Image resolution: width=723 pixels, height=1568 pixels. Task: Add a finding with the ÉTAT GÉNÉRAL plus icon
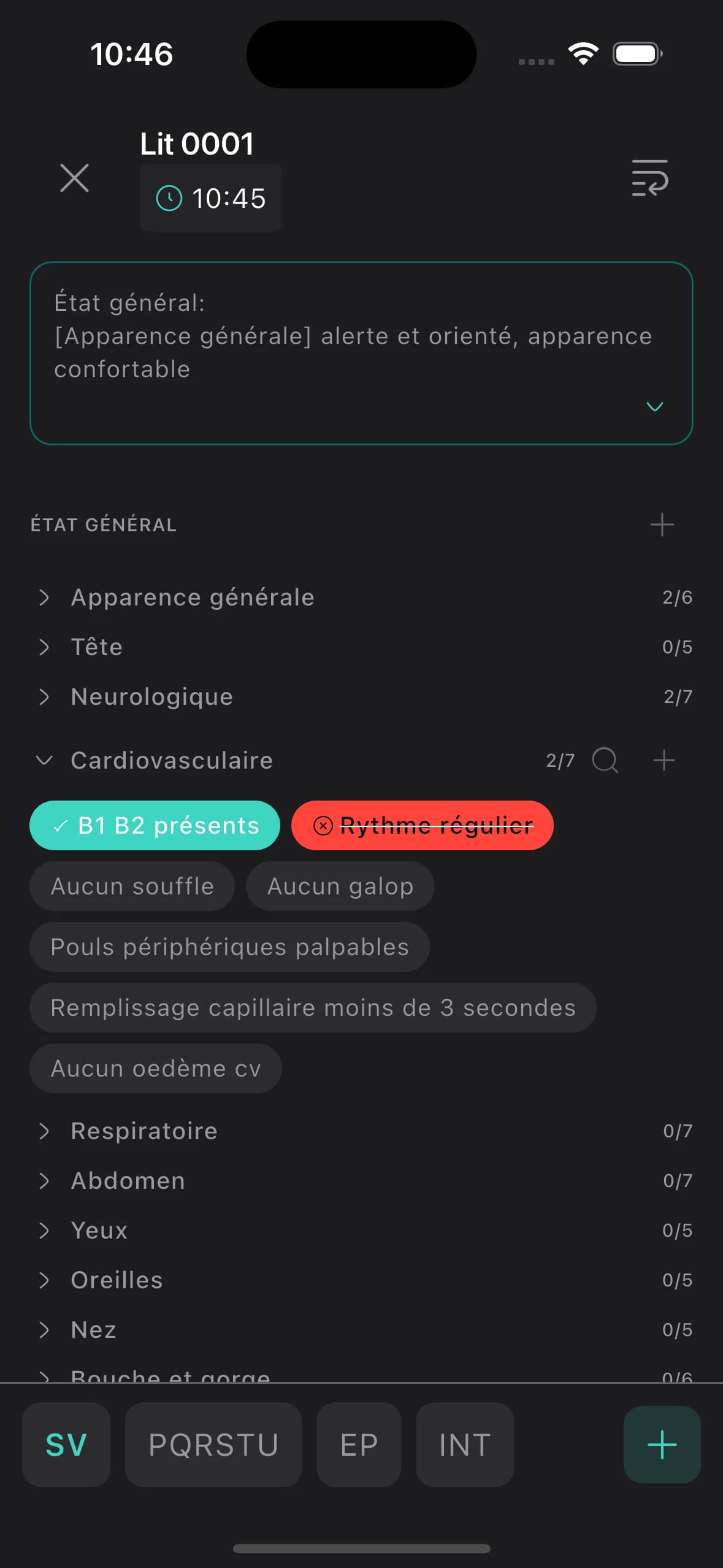pos(661,525)
